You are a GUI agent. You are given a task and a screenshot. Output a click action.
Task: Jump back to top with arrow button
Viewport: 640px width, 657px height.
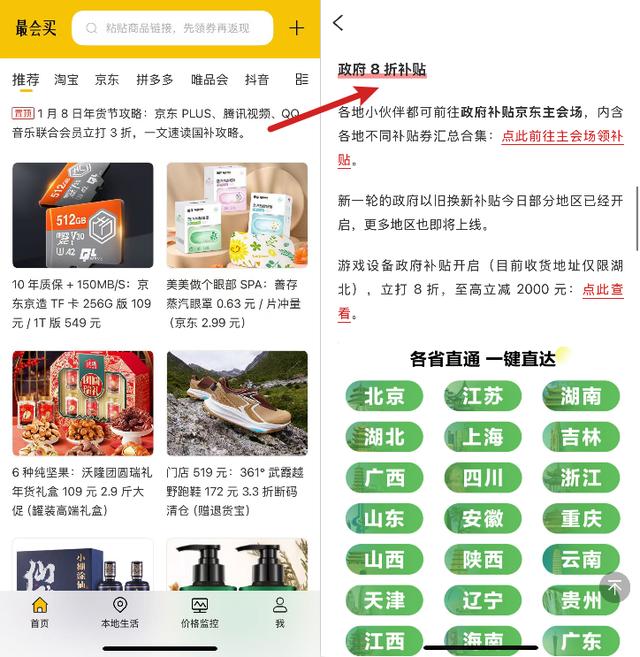615,587
